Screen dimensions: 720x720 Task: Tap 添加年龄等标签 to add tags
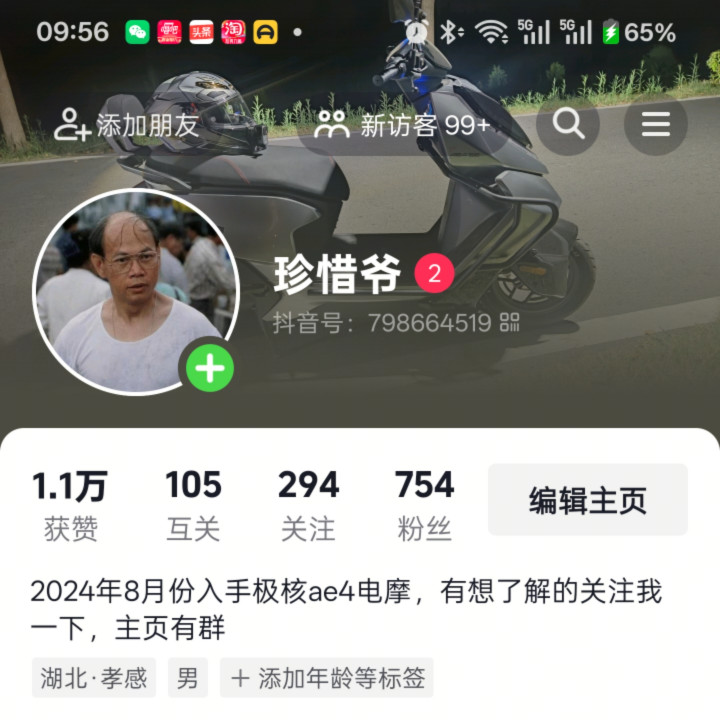coord(327,679)
